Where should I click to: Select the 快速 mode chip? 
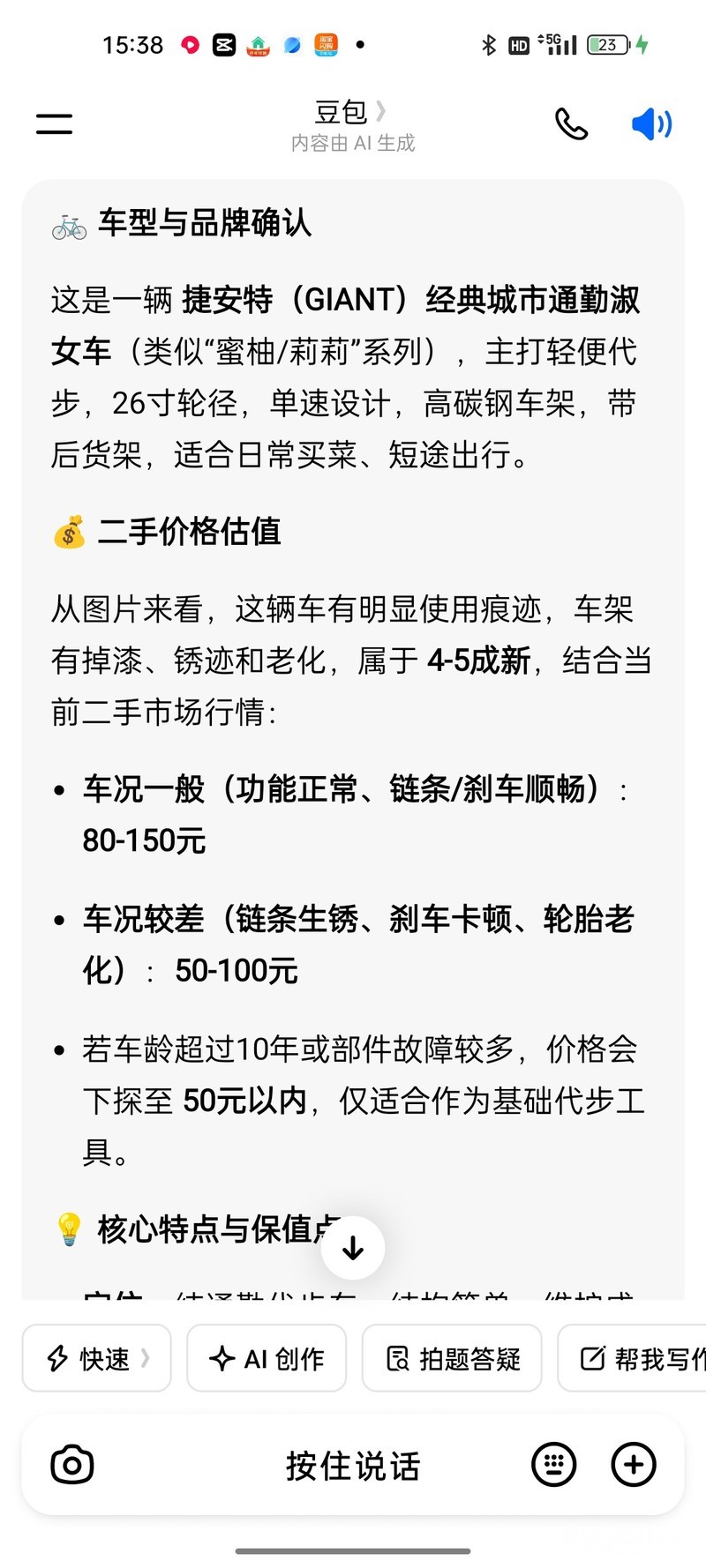(x=97, y=1358)
